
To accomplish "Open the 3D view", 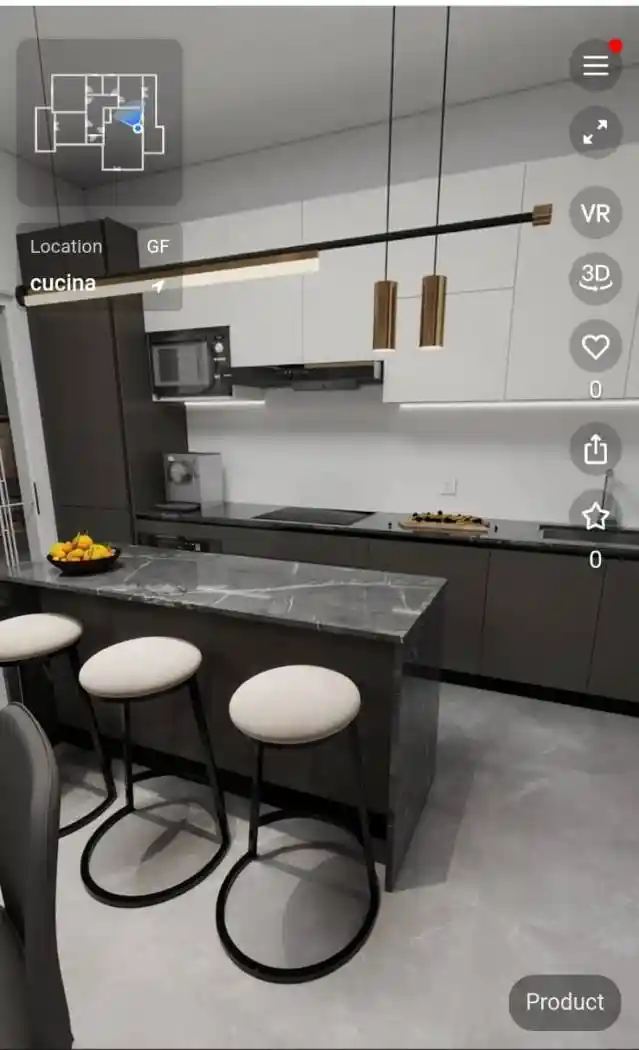I will click(x=595, y=277).
